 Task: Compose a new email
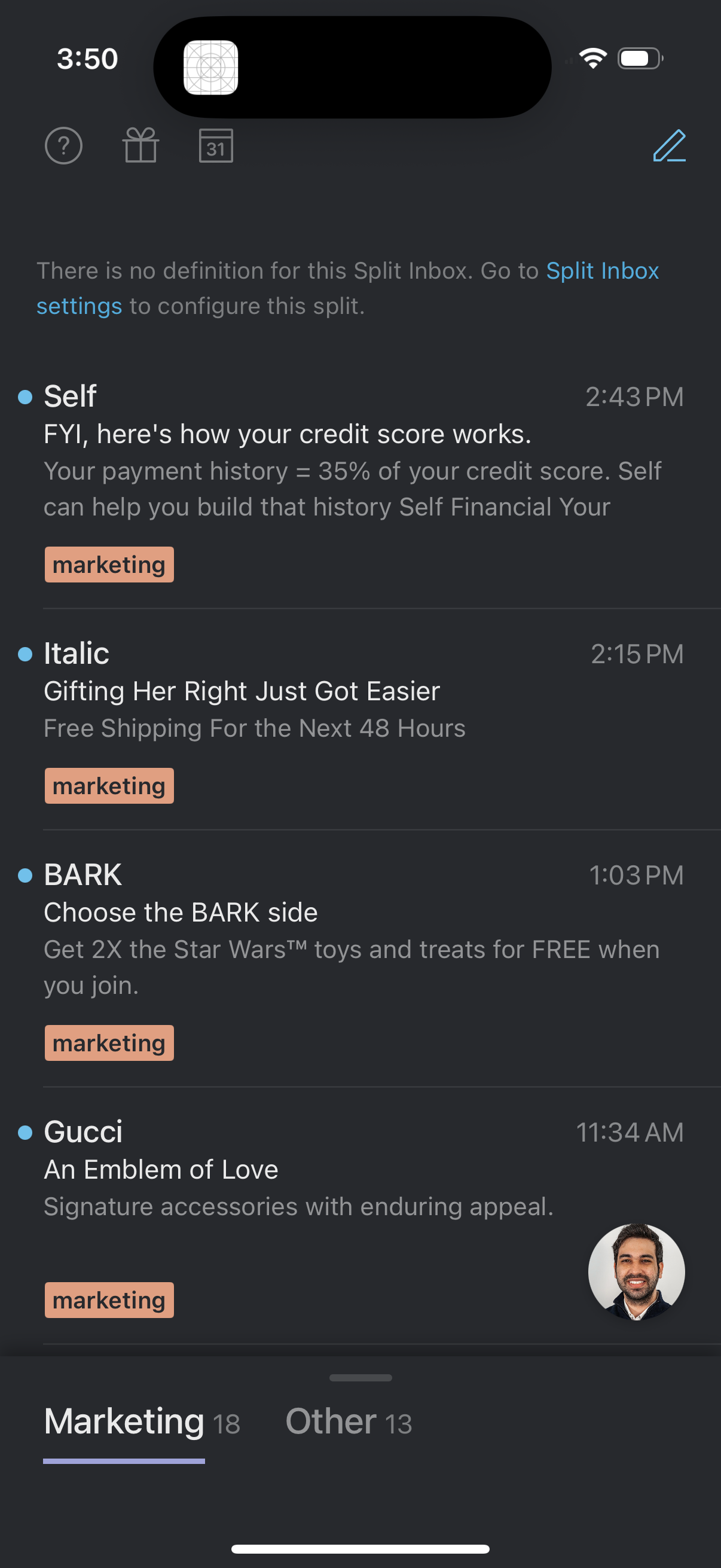669,146
